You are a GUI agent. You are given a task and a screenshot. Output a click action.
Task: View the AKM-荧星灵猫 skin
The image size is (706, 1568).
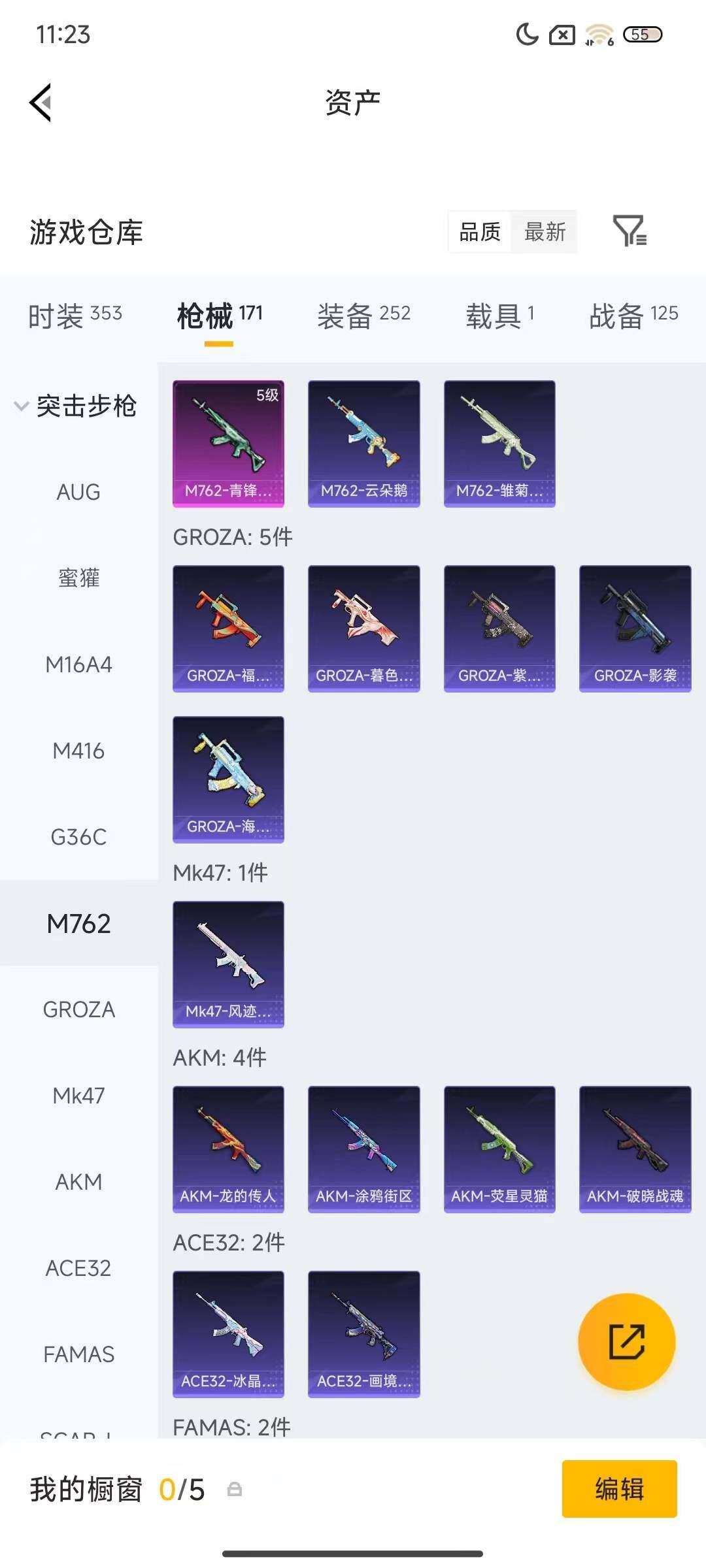click(x=499, y=1149)
